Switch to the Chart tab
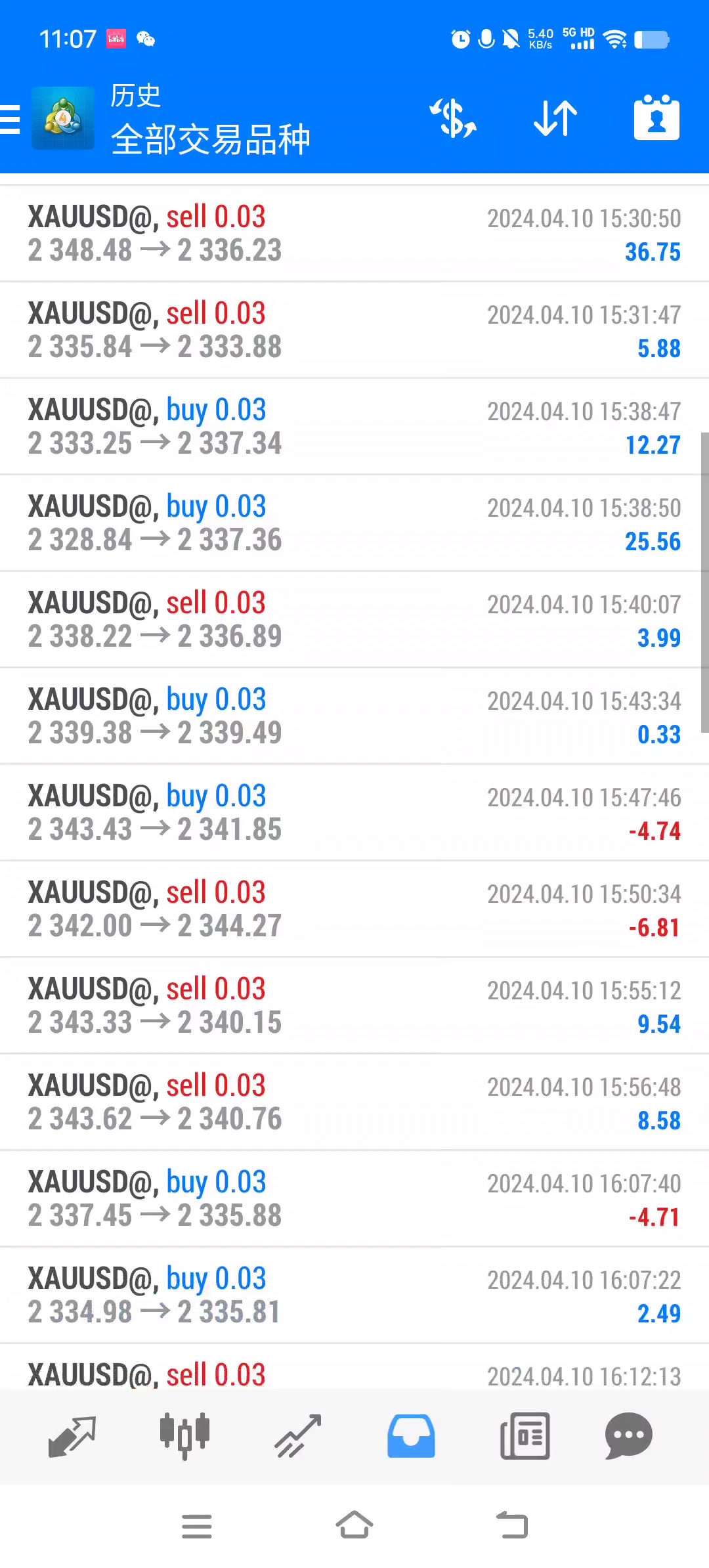 pyautogui.click(x=184, y=1437)
